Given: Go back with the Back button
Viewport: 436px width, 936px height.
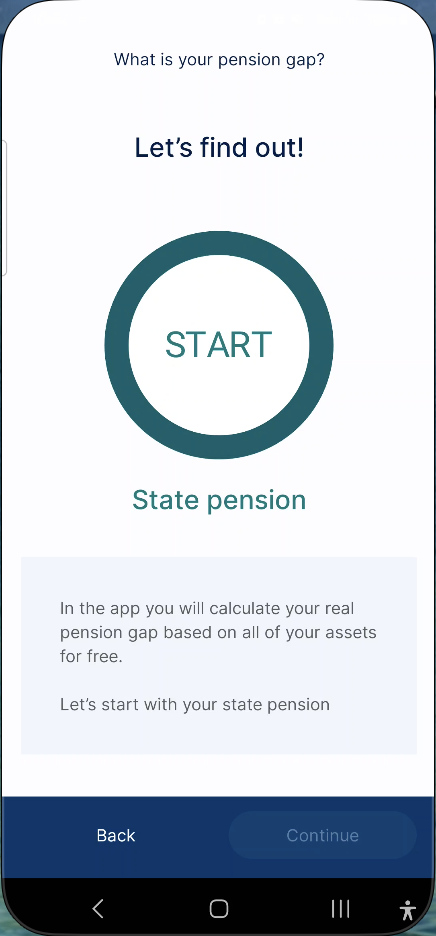Looking at the screenshot, I should 116,835.
